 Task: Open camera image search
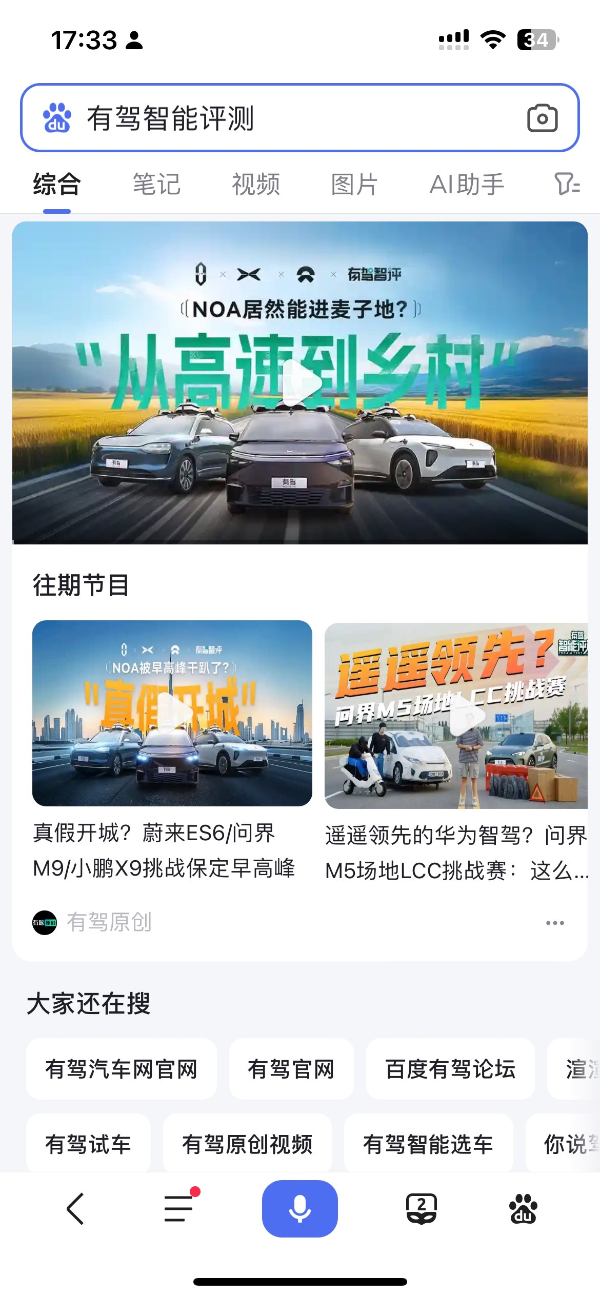542,118
